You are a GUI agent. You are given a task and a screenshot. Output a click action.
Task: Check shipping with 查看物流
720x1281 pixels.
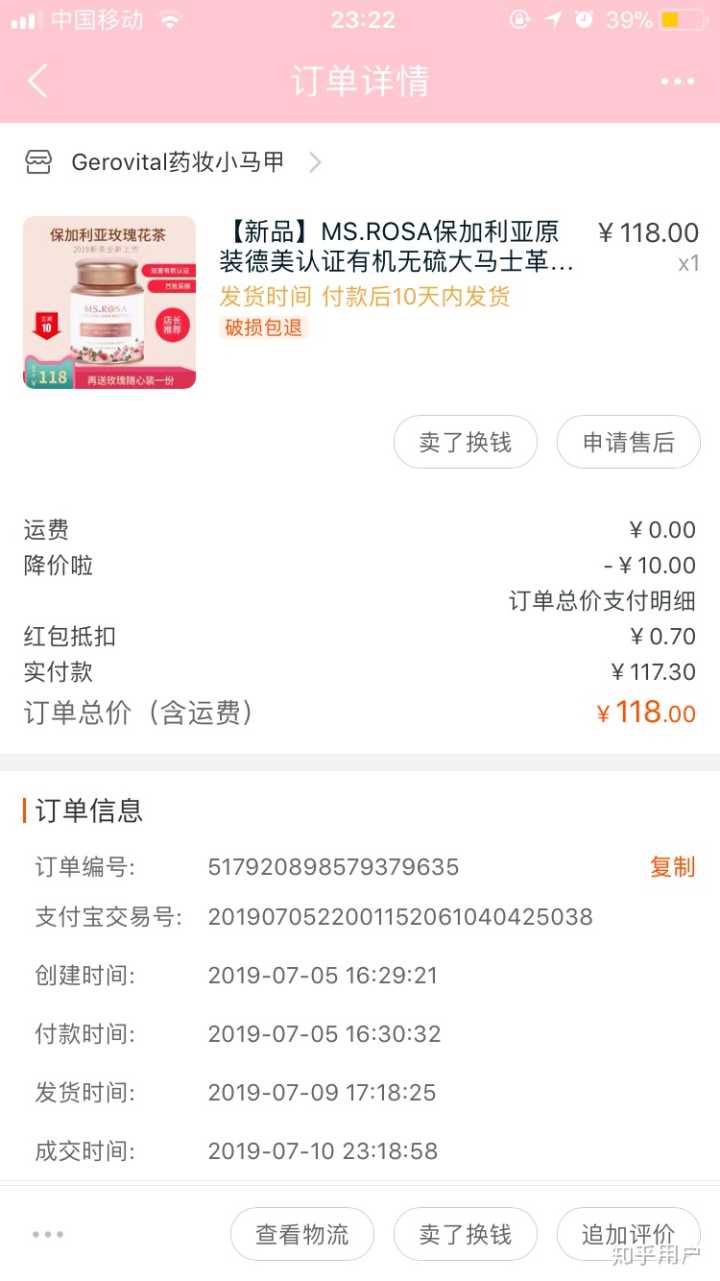[x=302, y=1234]
